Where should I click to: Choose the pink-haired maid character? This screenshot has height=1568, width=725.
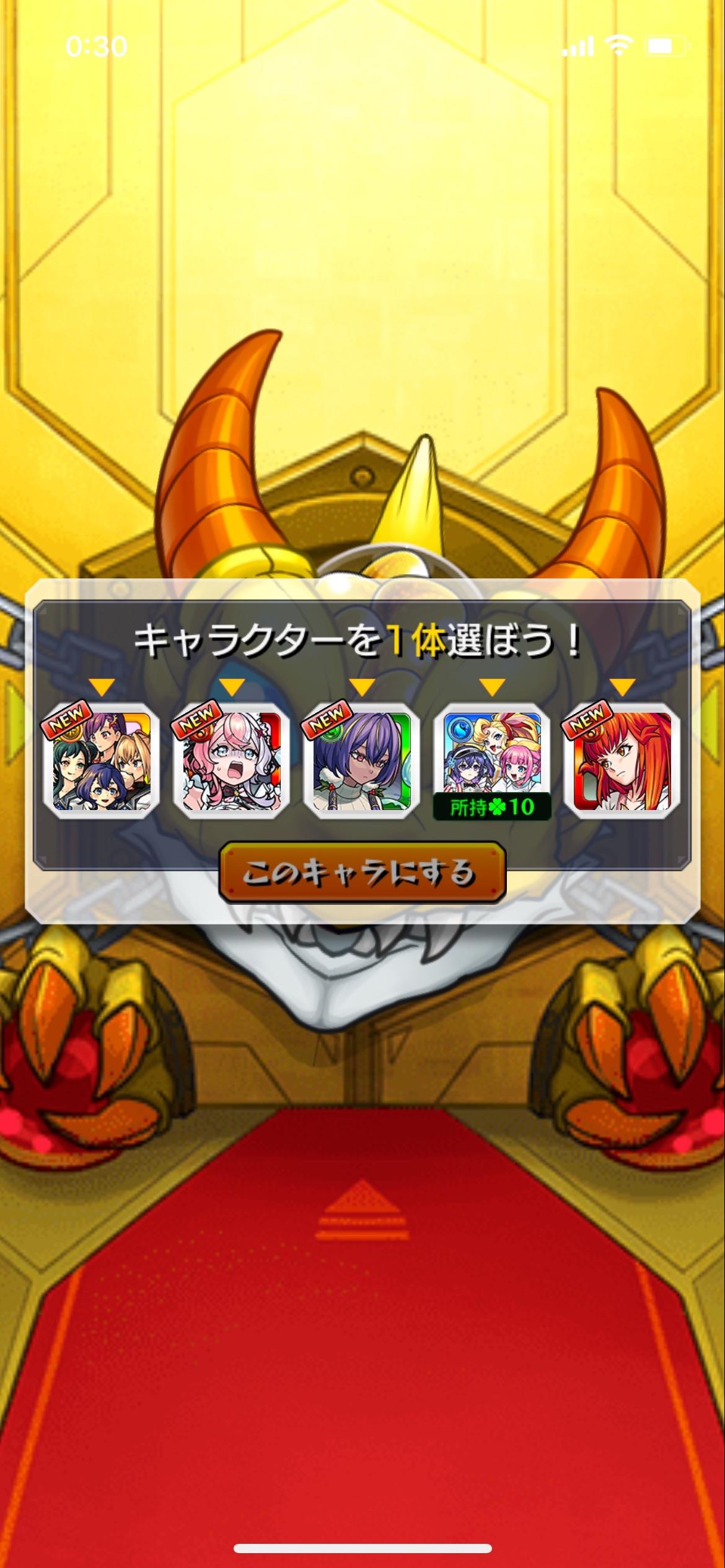click(x=231, y=761)
